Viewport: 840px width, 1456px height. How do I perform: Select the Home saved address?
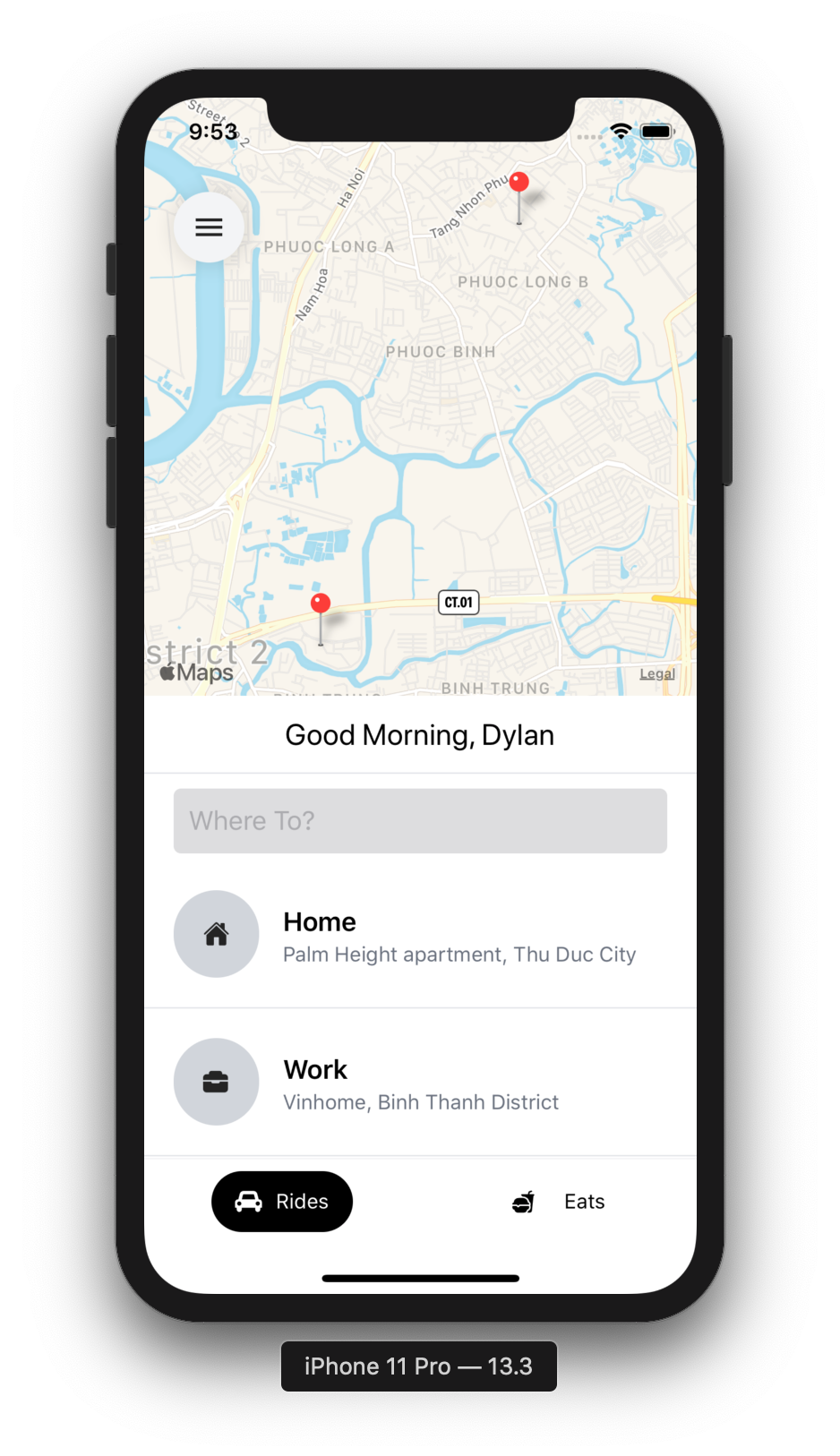tap(420, 935)
